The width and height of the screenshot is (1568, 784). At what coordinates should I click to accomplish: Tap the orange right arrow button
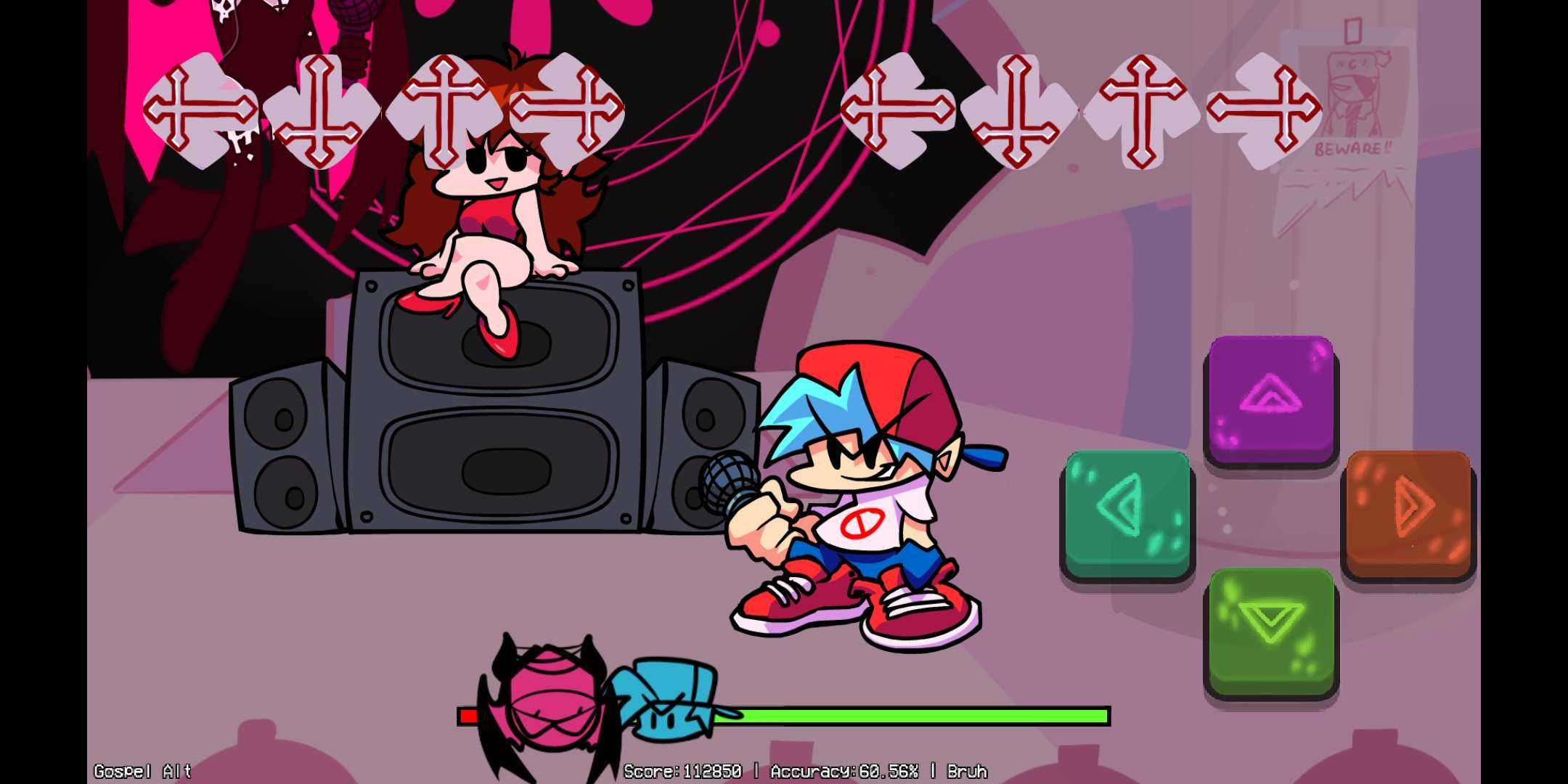click(x=1408, y=511)
